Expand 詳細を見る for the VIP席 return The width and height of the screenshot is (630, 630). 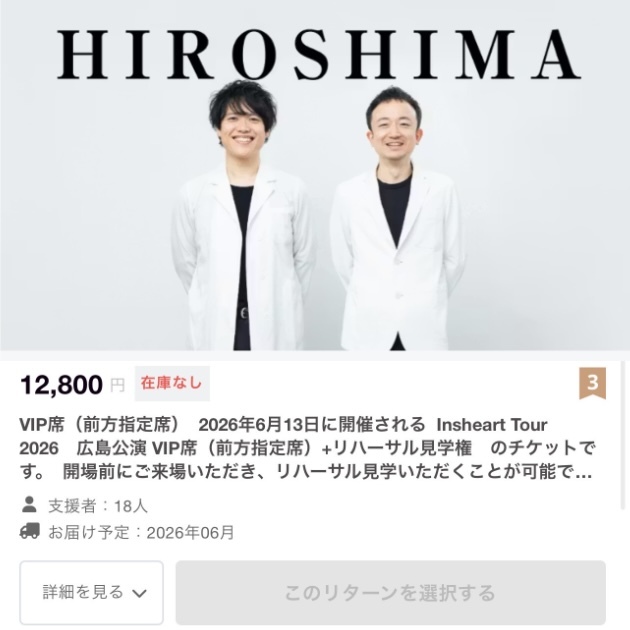click(x=92, y=592)
